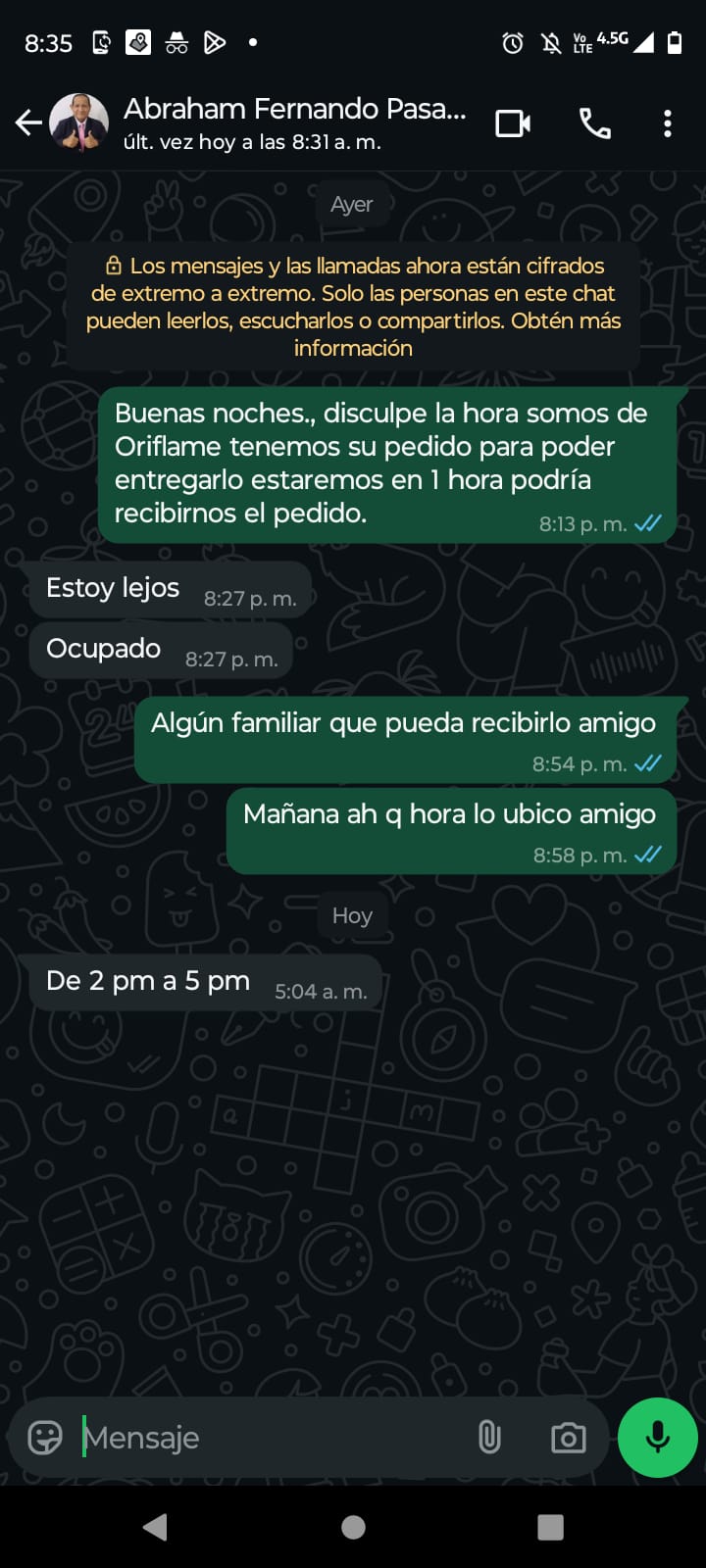Open the emoji and sticker picker

pos(45,1438)
